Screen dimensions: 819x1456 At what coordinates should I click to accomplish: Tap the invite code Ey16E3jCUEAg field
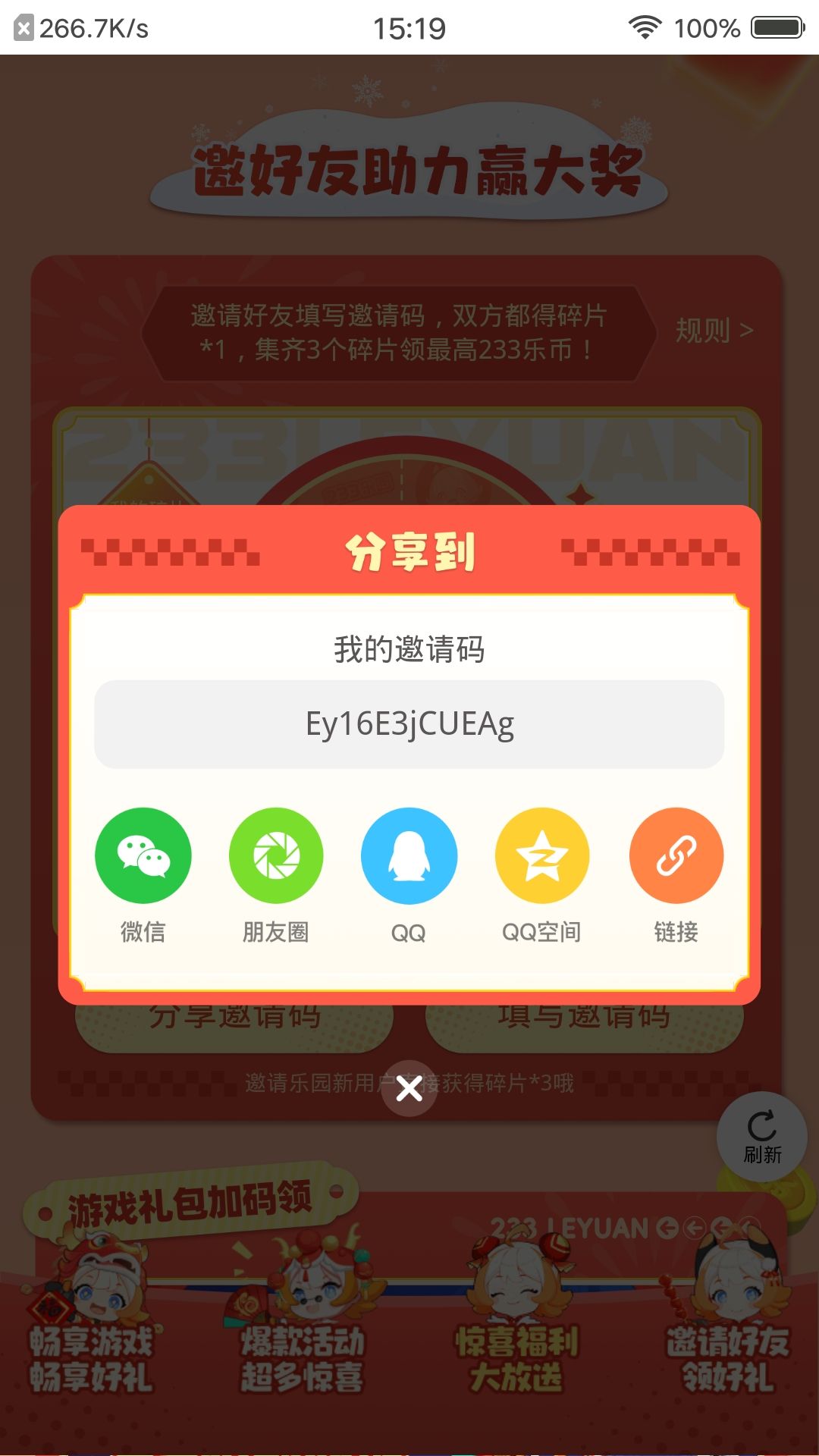(x=409, y=724)
